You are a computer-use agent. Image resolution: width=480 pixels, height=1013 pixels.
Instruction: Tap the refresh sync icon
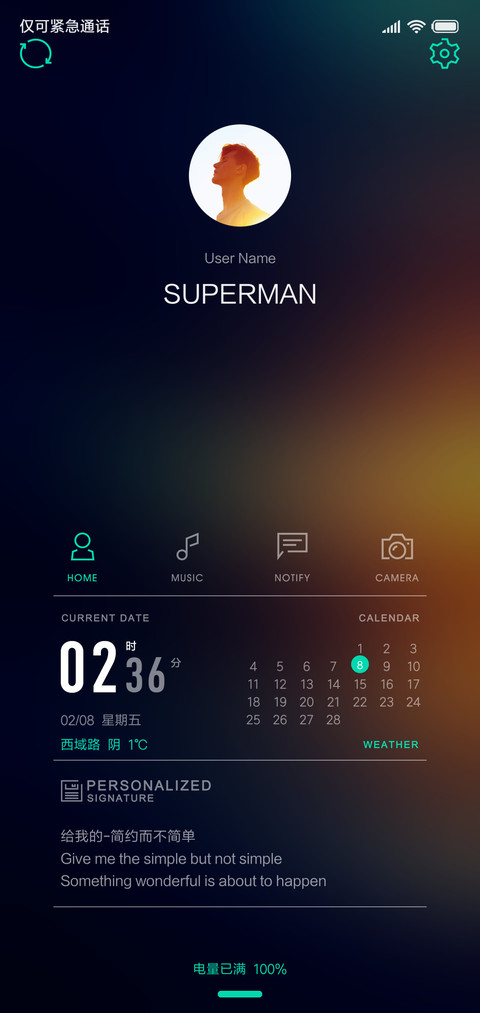[36, 54]
